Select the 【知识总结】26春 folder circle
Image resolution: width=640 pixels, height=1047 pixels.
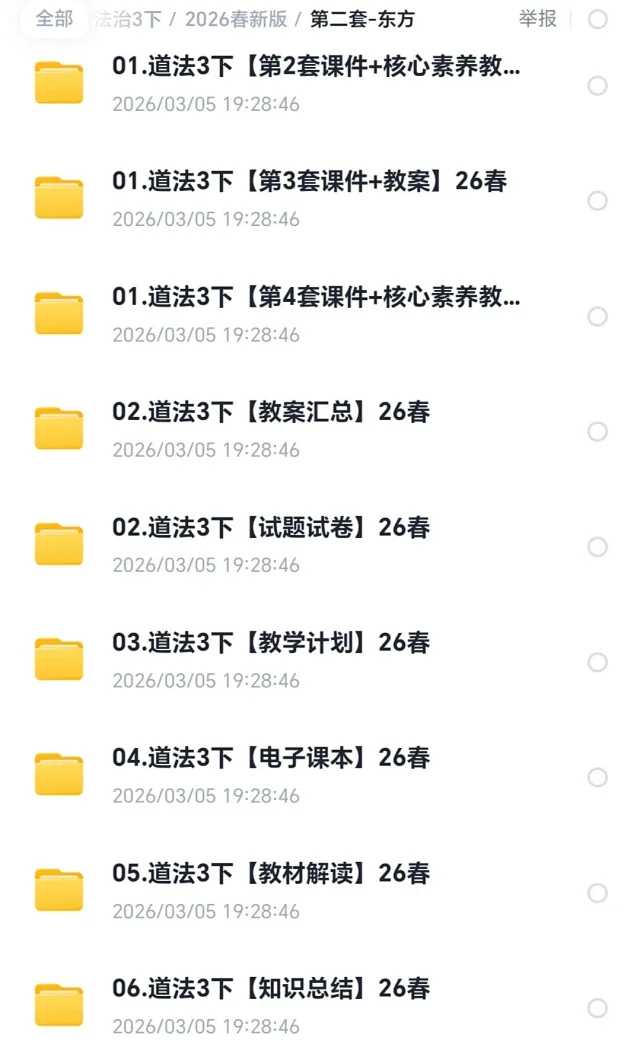tap(597, 1008)
